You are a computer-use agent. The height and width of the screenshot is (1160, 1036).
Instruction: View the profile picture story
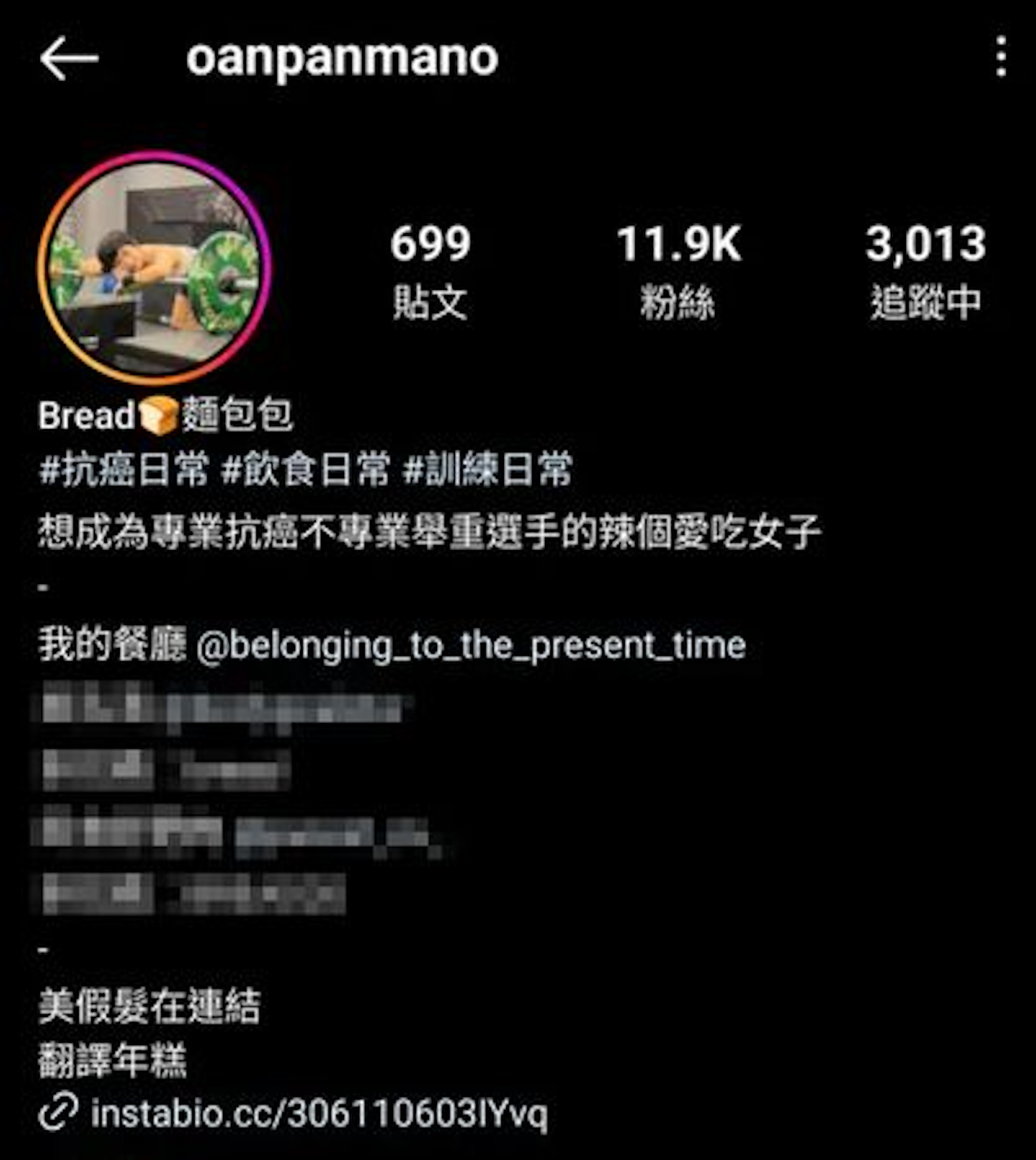[154, 267]
